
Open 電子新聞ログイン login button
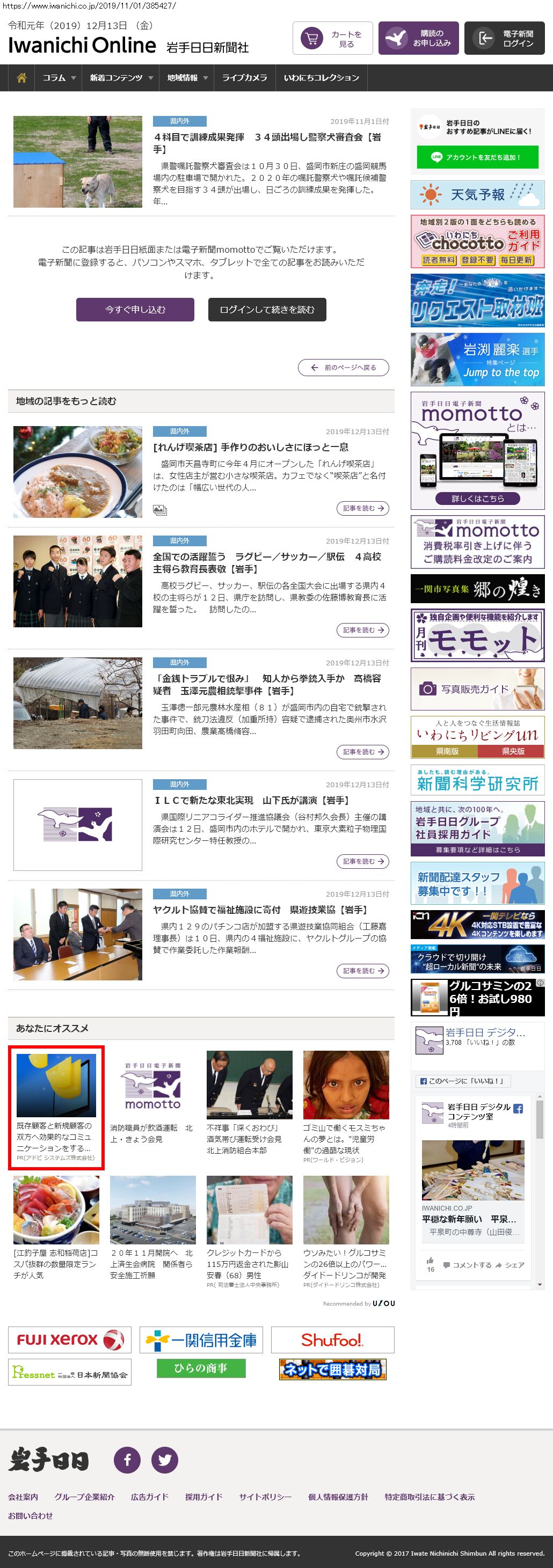click(x=504, y=38)
